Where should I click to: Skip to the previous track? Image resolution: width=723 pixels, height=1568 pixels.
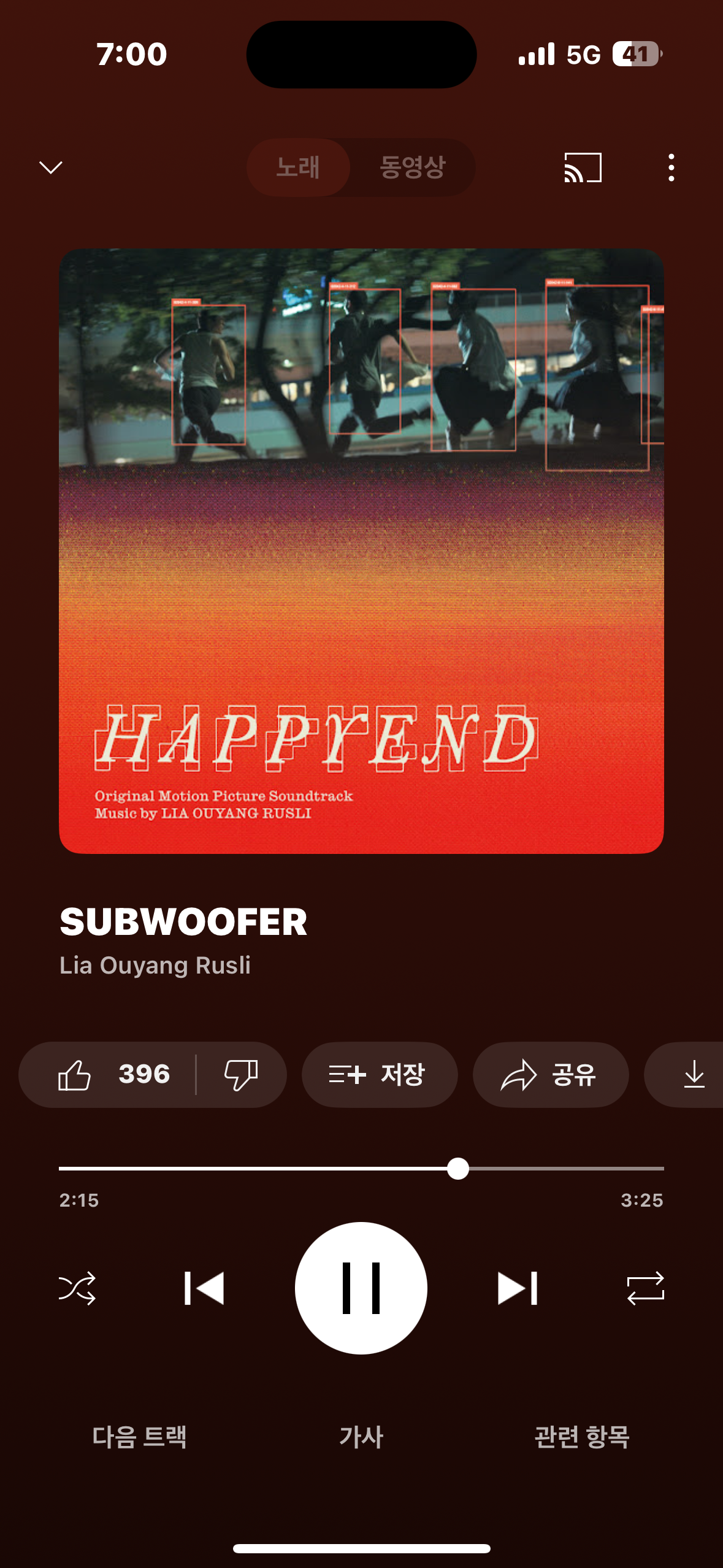pyautogui.click(x=204, y=1288)
